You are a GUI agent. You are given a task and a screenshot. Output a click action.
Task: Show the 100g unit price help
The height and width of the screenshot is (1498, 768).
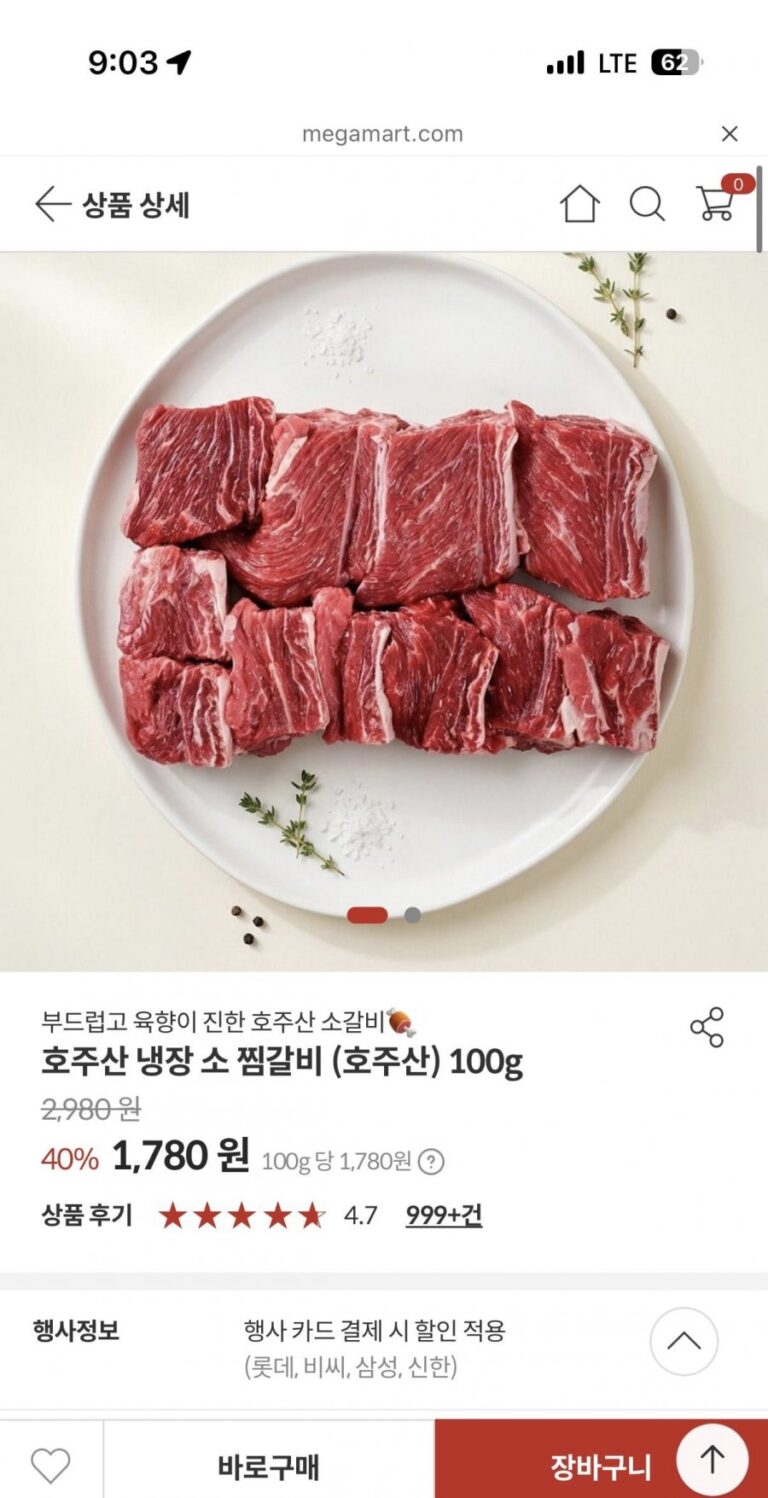pyautogui.click(x=431, y=1162)
